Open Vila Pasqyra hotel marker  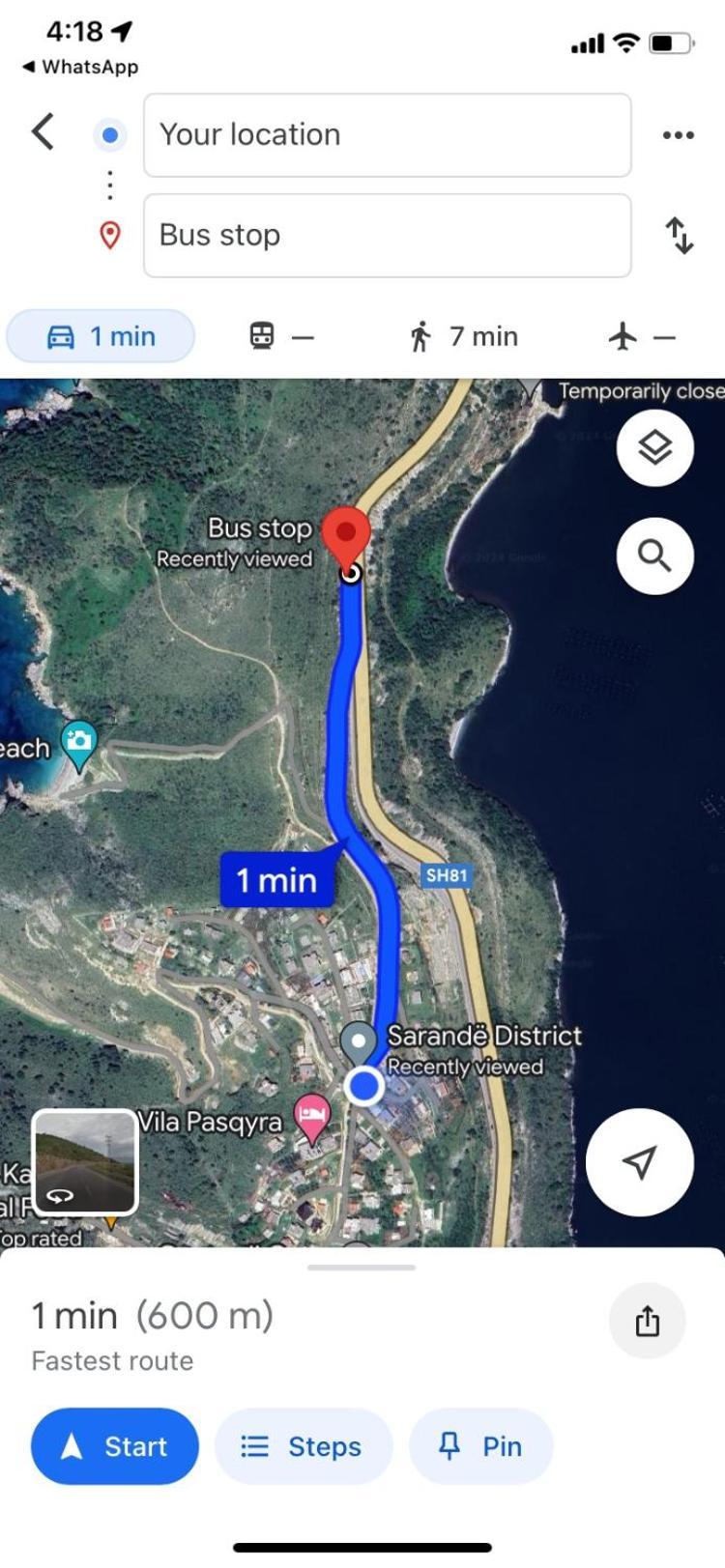tap(311, 1115)
